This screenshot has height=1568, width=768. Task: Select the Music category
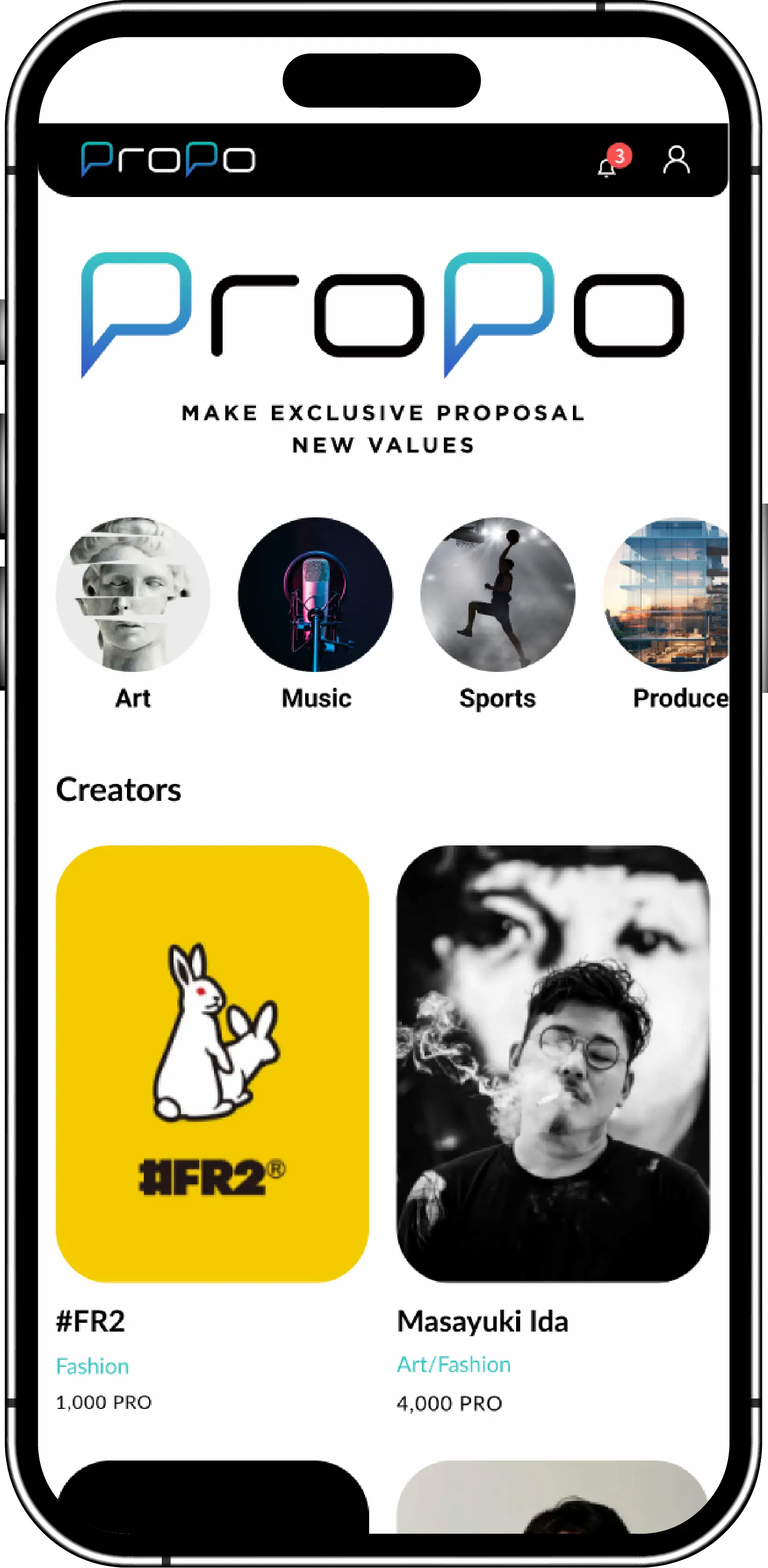pyautogui.click(x=315, y=595)
